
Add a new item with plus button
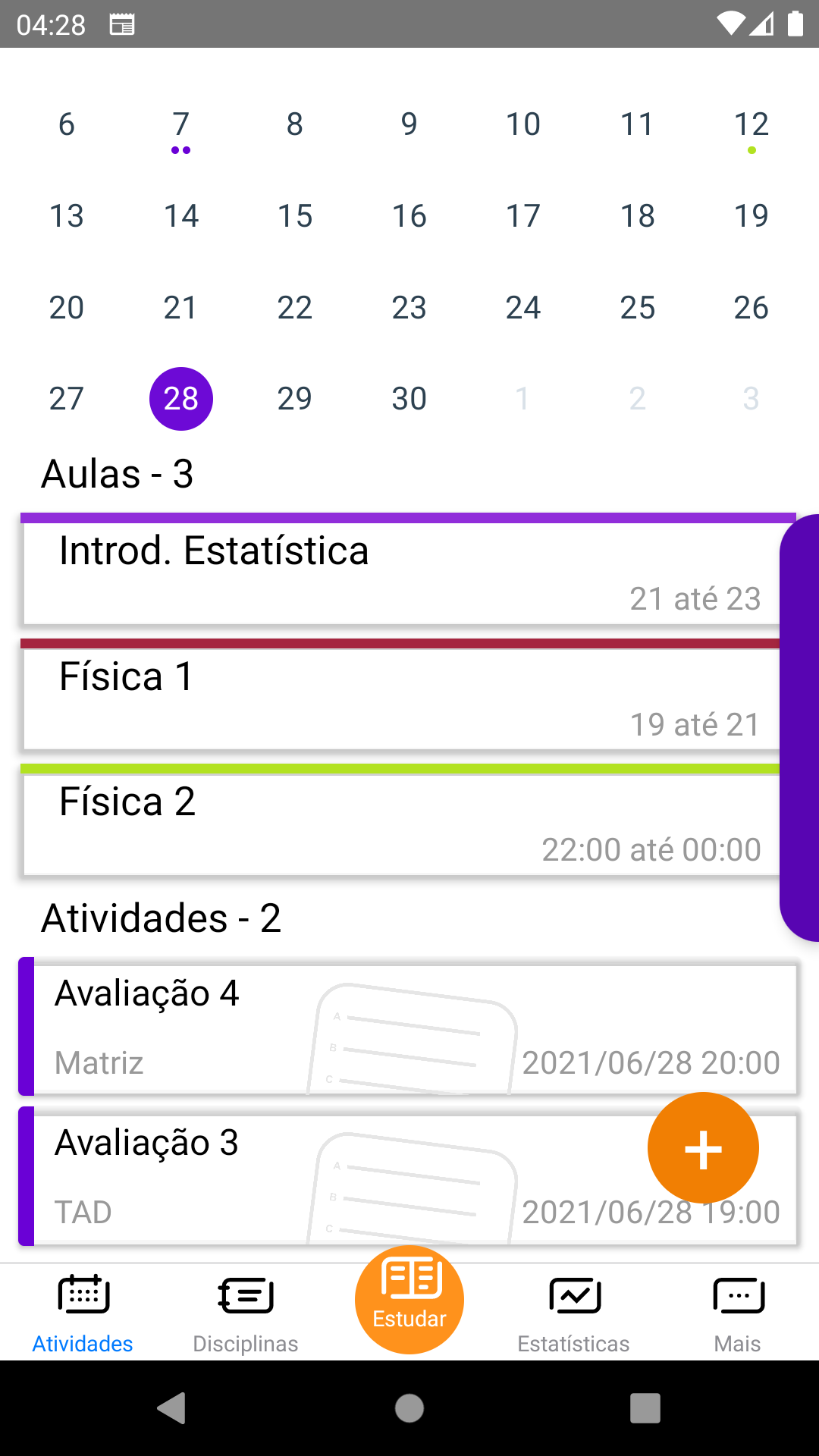[703, 1149]
